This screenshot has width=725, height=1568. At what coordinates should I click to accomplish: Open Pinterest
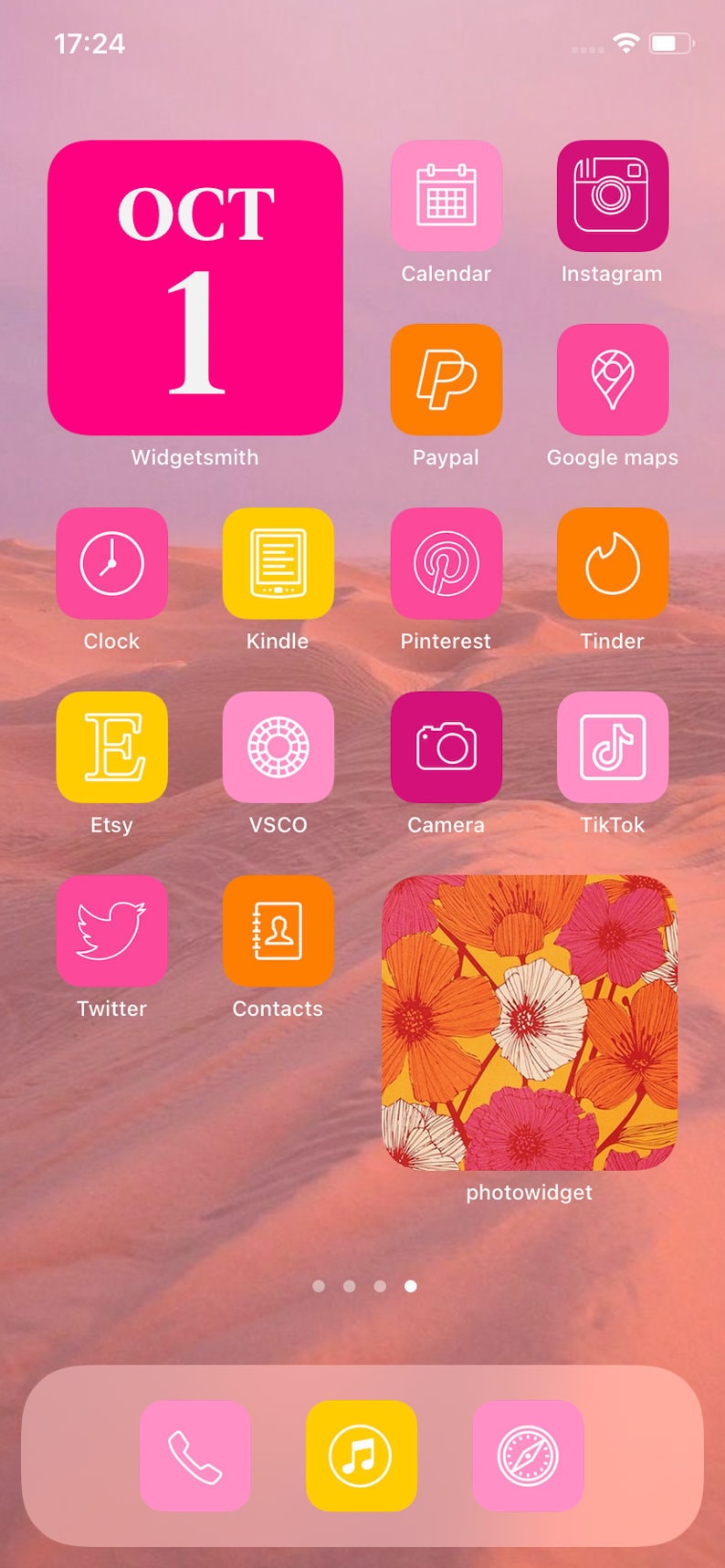pyautogui.click(x=447, y=563)
